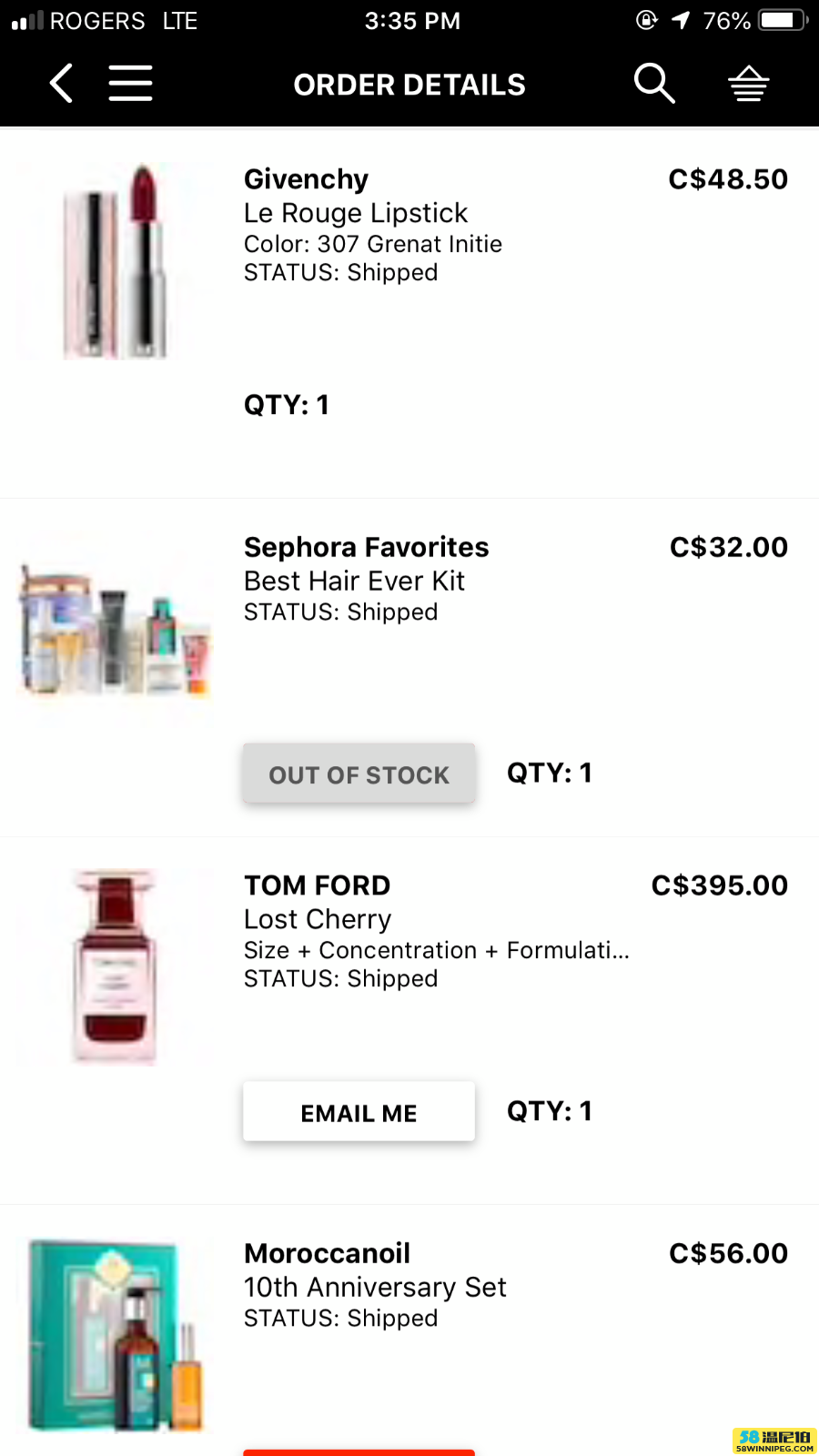Open the shopping basket icon
Viewport: 819px width, 1456px height.
tap(749, 84)
